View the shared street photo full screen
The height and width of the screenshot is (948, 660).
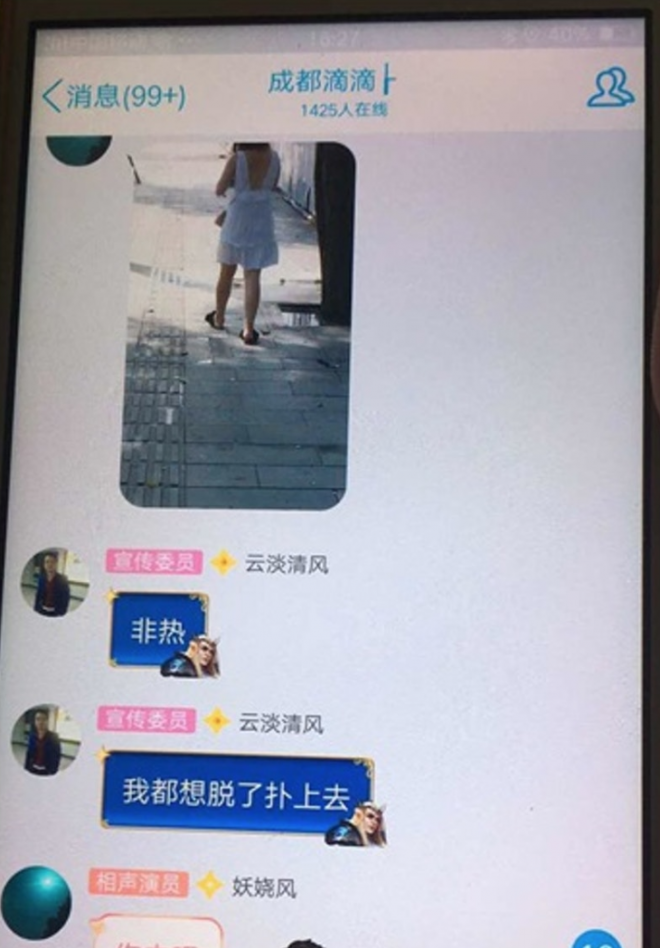236,324
